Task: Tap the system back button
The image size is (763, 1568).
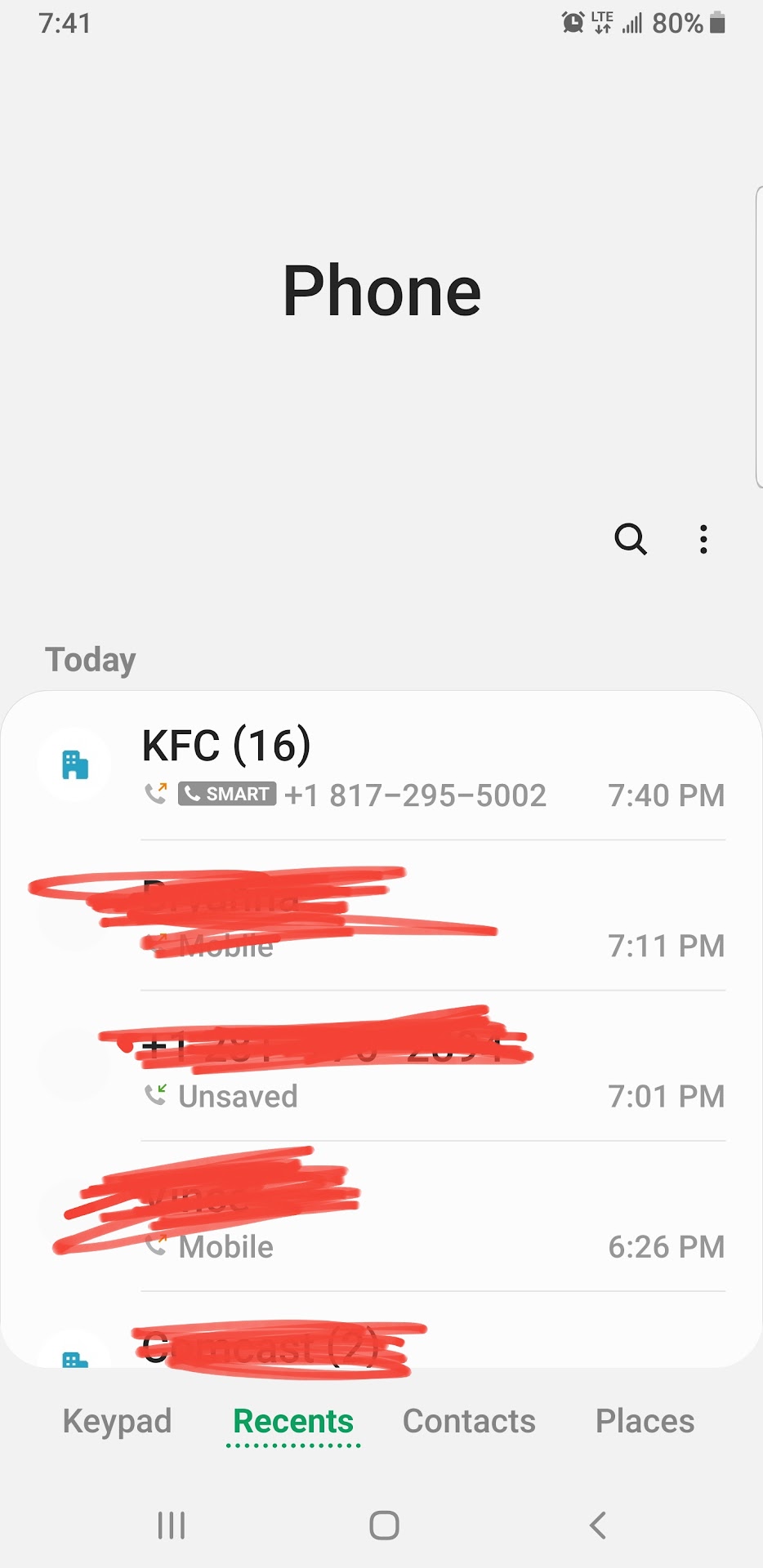Action: 598,1525
